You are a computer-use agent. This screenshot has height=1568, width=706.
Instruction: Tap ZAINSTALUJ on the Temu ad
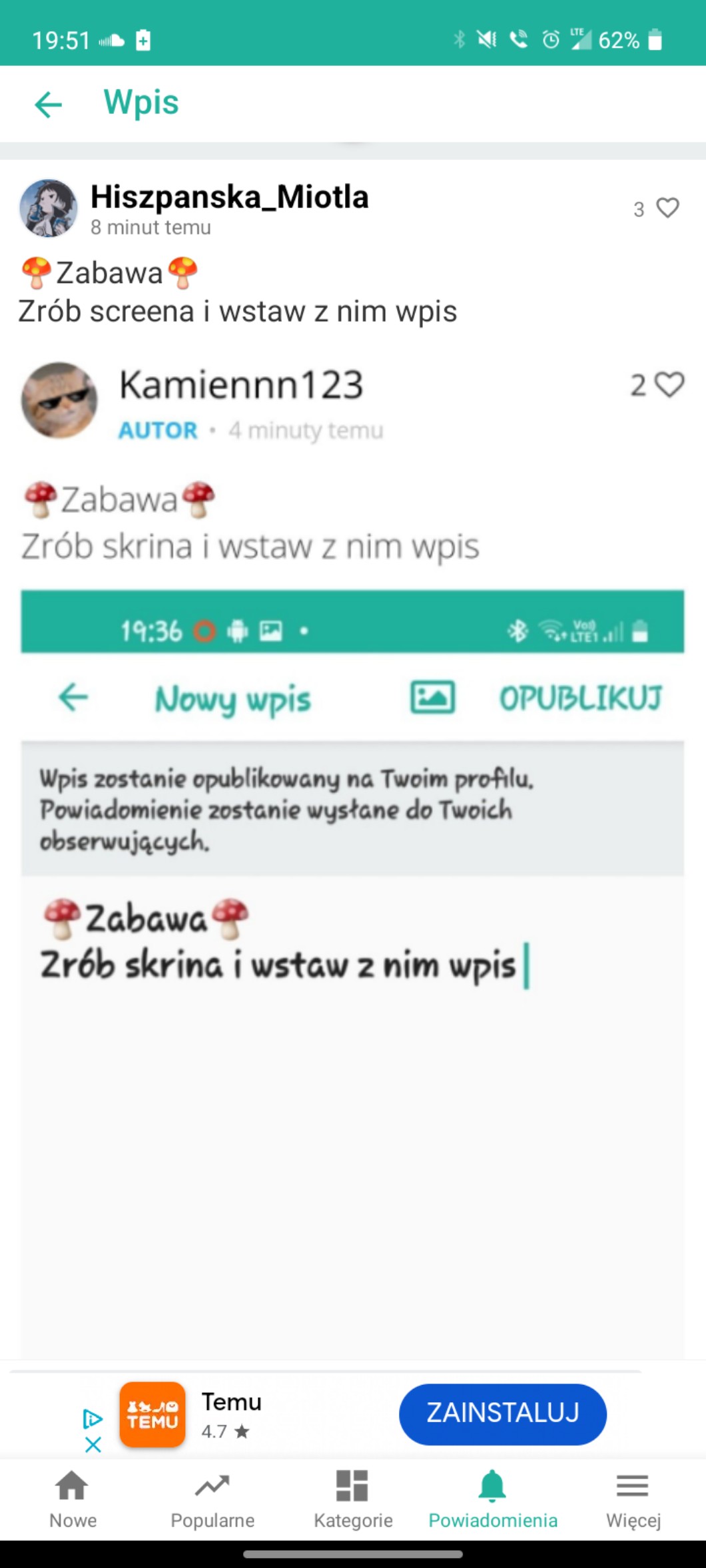click(x=502, y=1414)
